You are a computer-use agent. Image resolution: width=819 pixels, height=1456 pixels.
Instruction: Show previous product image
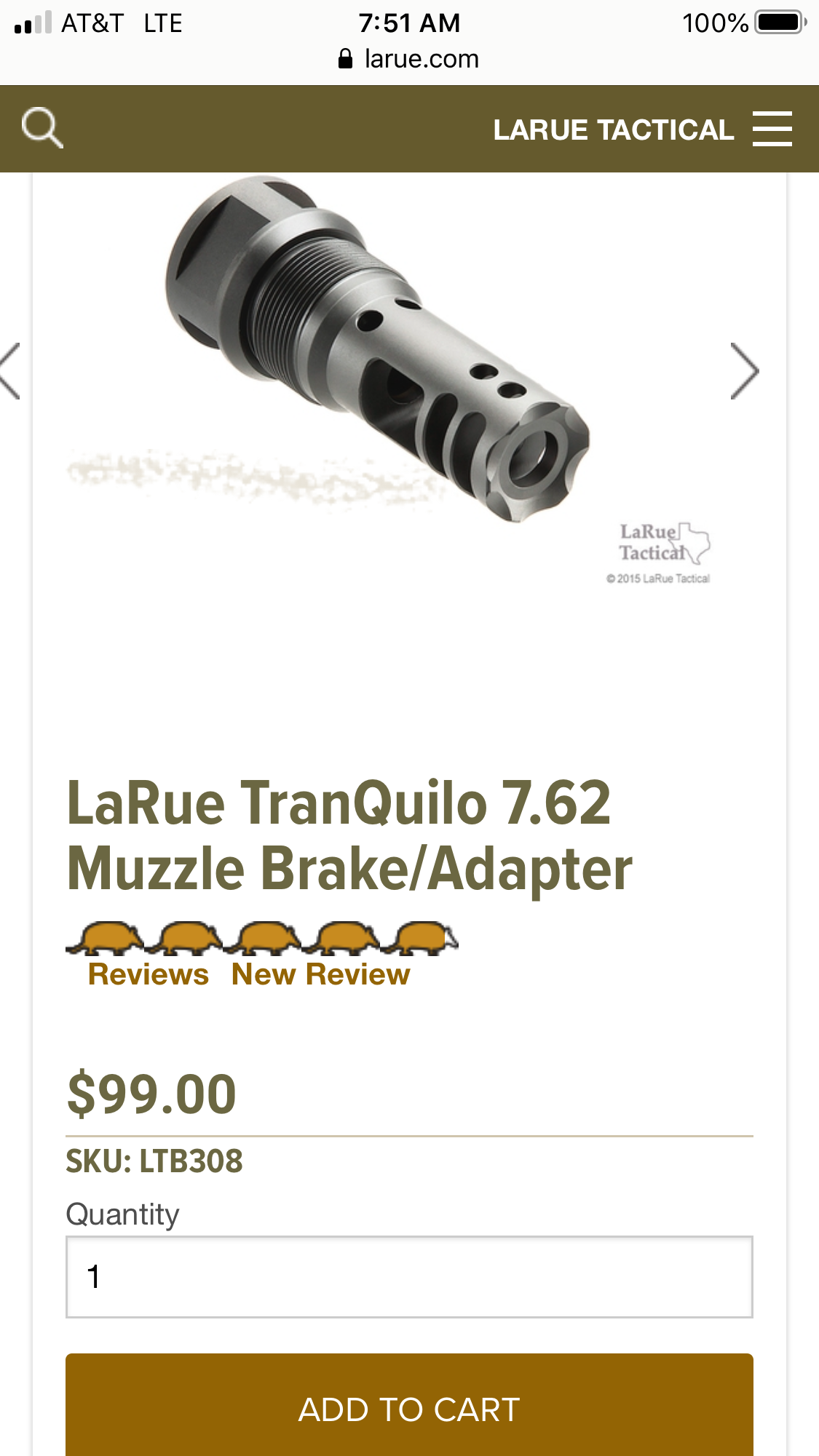[10, 371]
